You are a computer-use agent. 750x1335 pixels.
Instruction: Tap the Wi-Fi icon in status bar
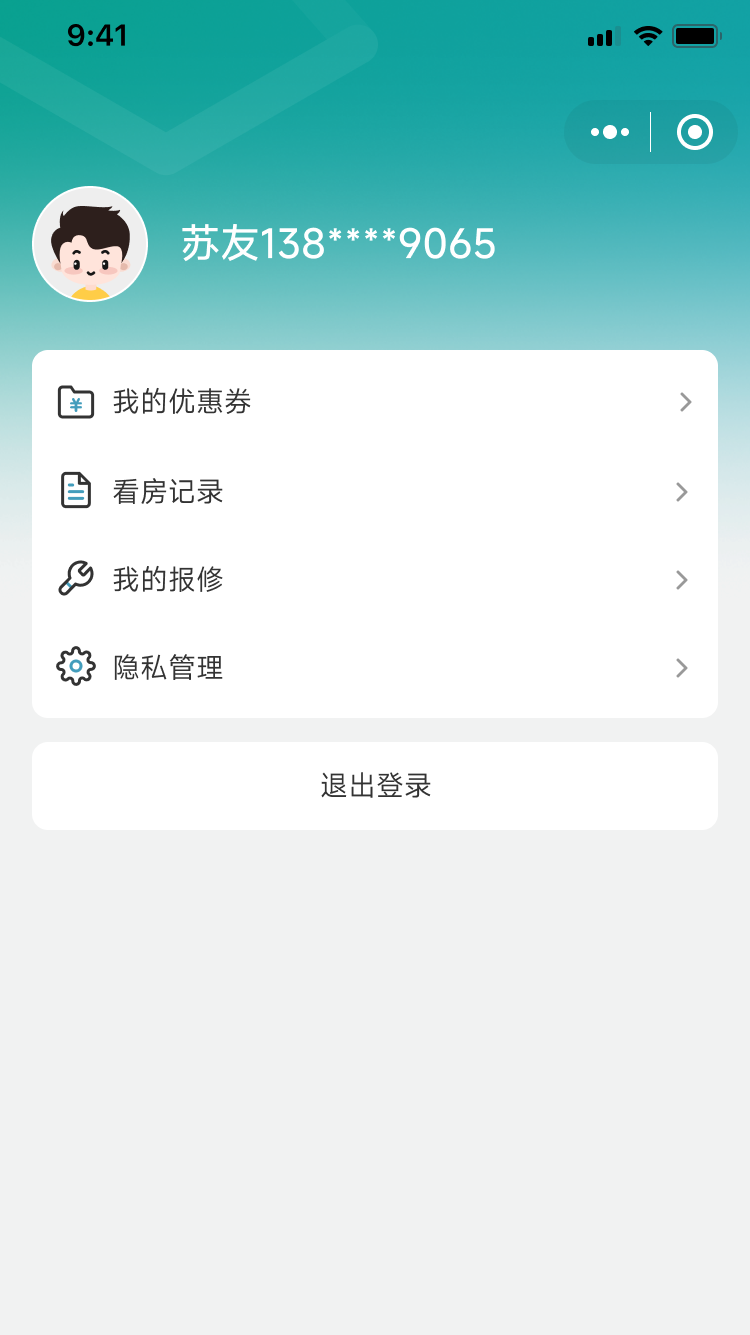click(646, 35)
